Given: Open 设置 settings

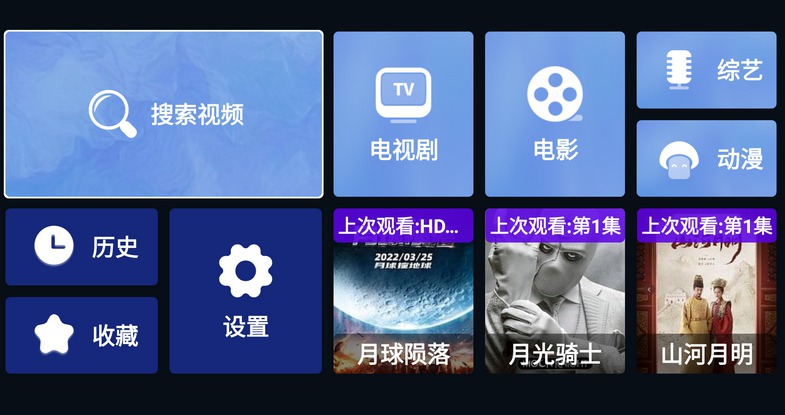Looking at the screenshot, I should pyautogui.click(x=245, y=291).
